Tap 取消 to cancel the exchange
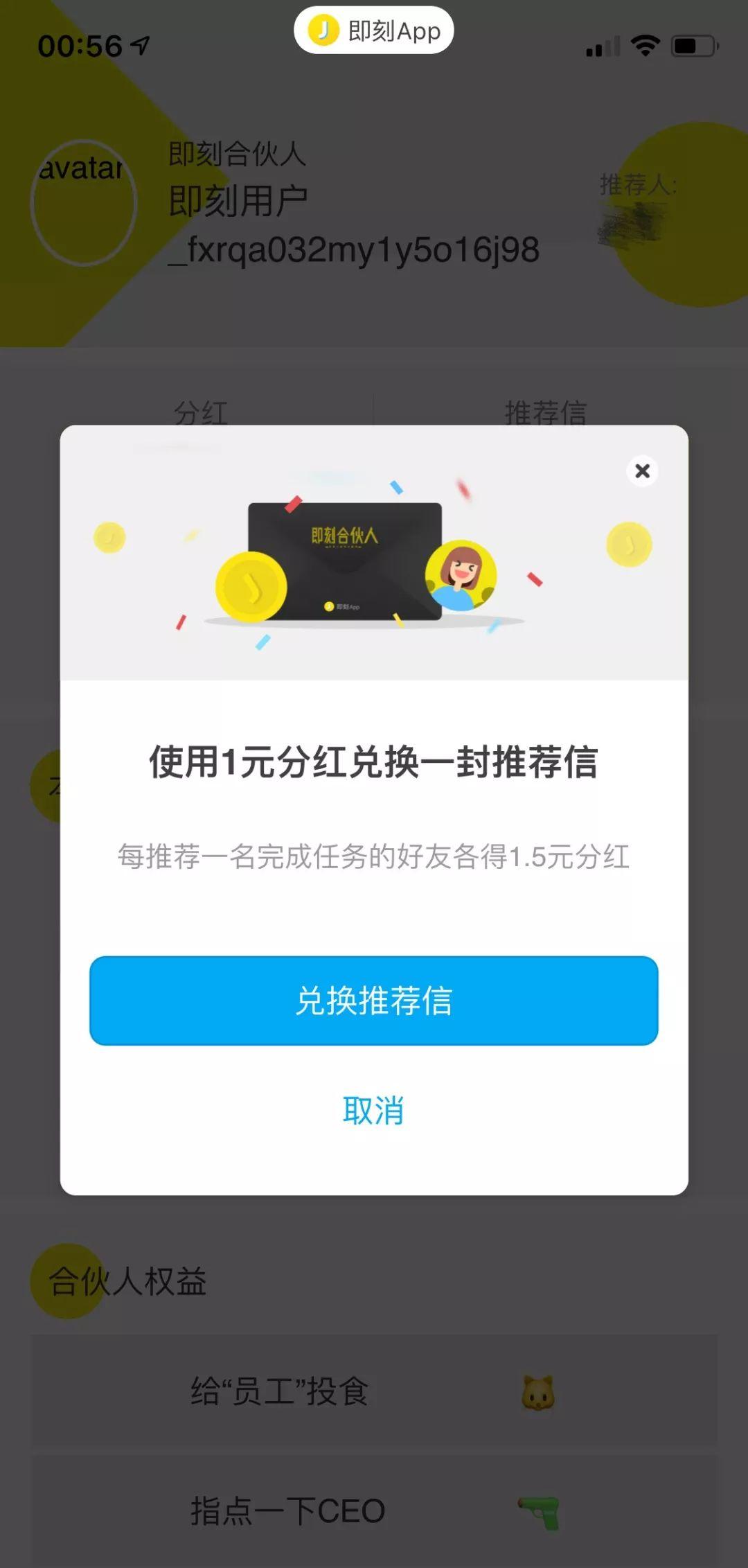This screenshot has height=1568, width=748. (x=373, y=1111)
